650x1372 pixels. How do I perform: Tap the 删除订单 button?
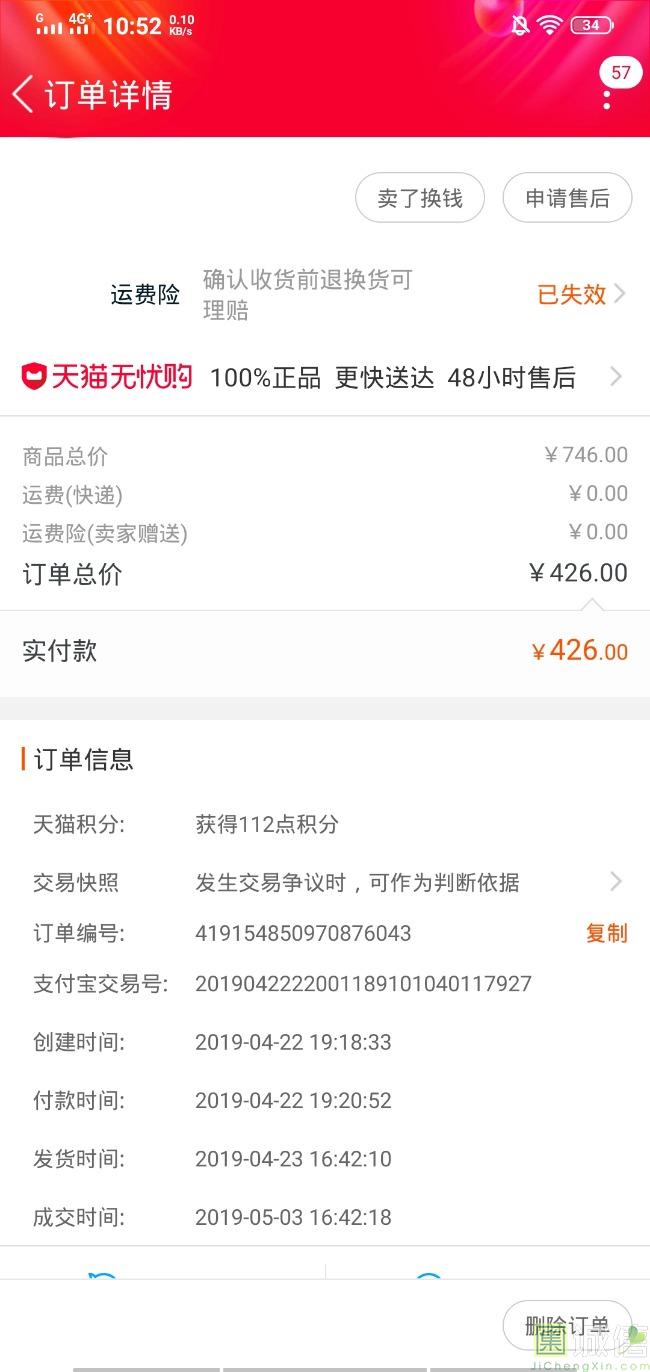pyautogui.click(x=567, y=1326)
